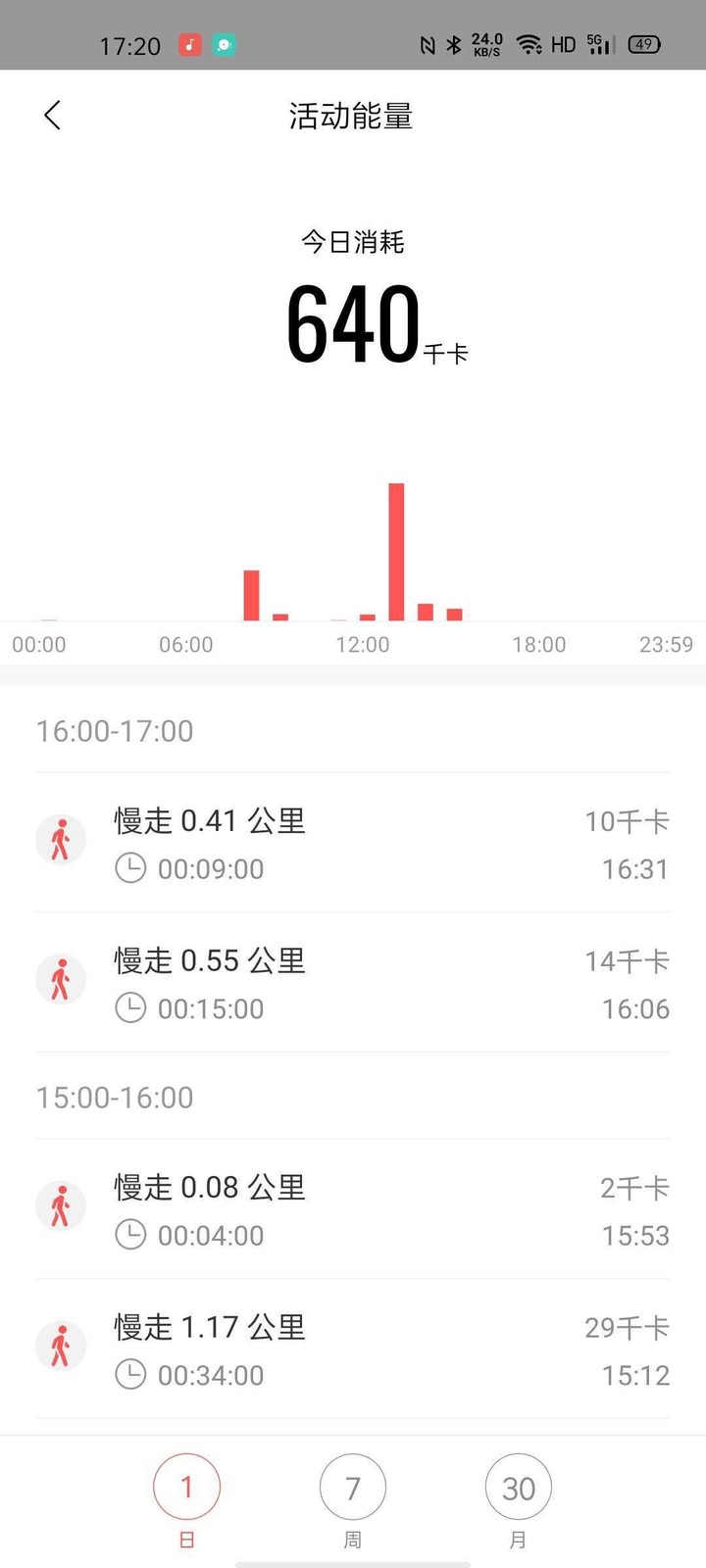Open the 慢走 0.41 公里 activity at 16:31
Screen dimensions: 706x1568
click(x=353, y=843)
